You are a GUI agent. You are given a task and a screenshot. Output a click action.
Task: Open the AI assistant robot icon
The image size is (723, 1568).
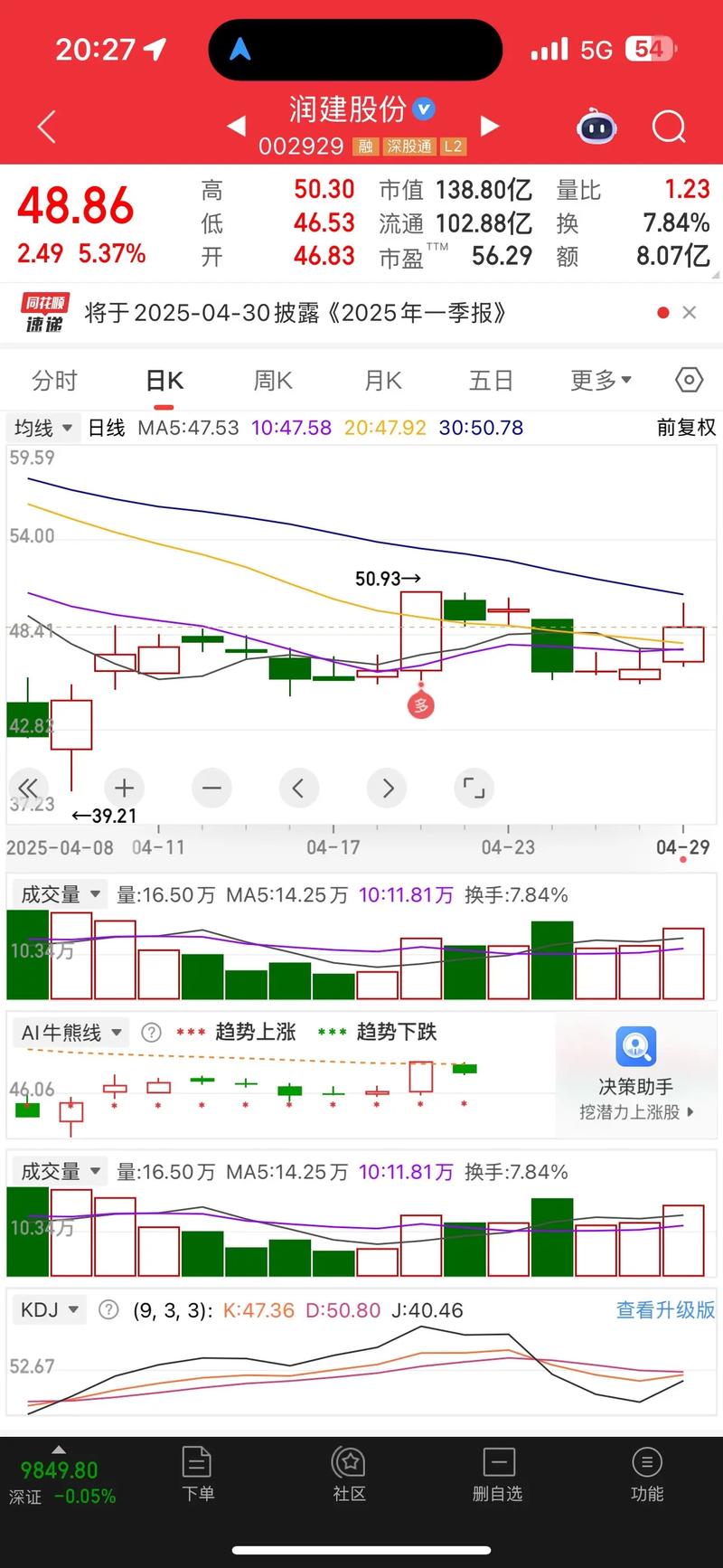(596, 128)
